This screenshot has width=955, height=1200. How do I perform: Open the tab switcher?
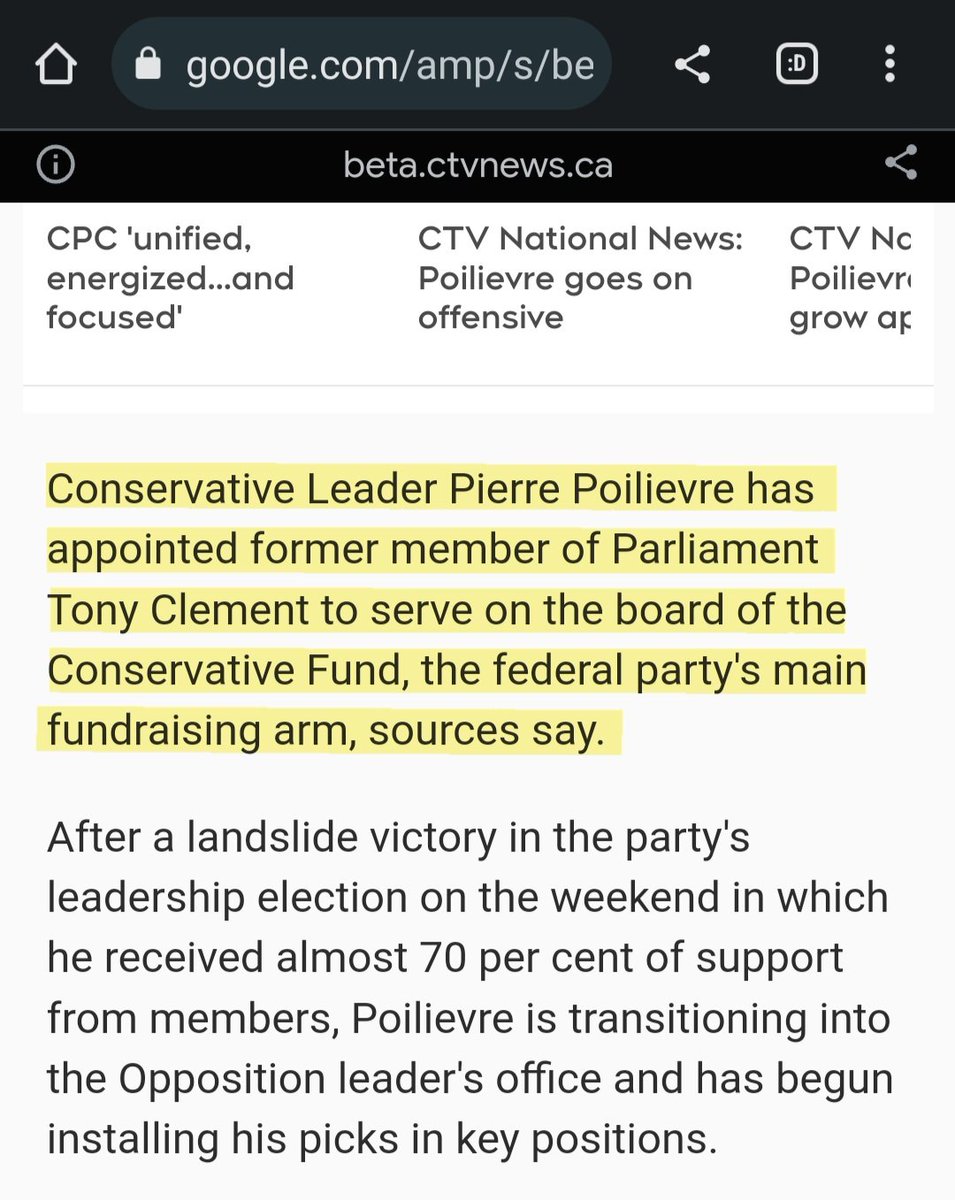pyautogui.click(x=797, y=66)
